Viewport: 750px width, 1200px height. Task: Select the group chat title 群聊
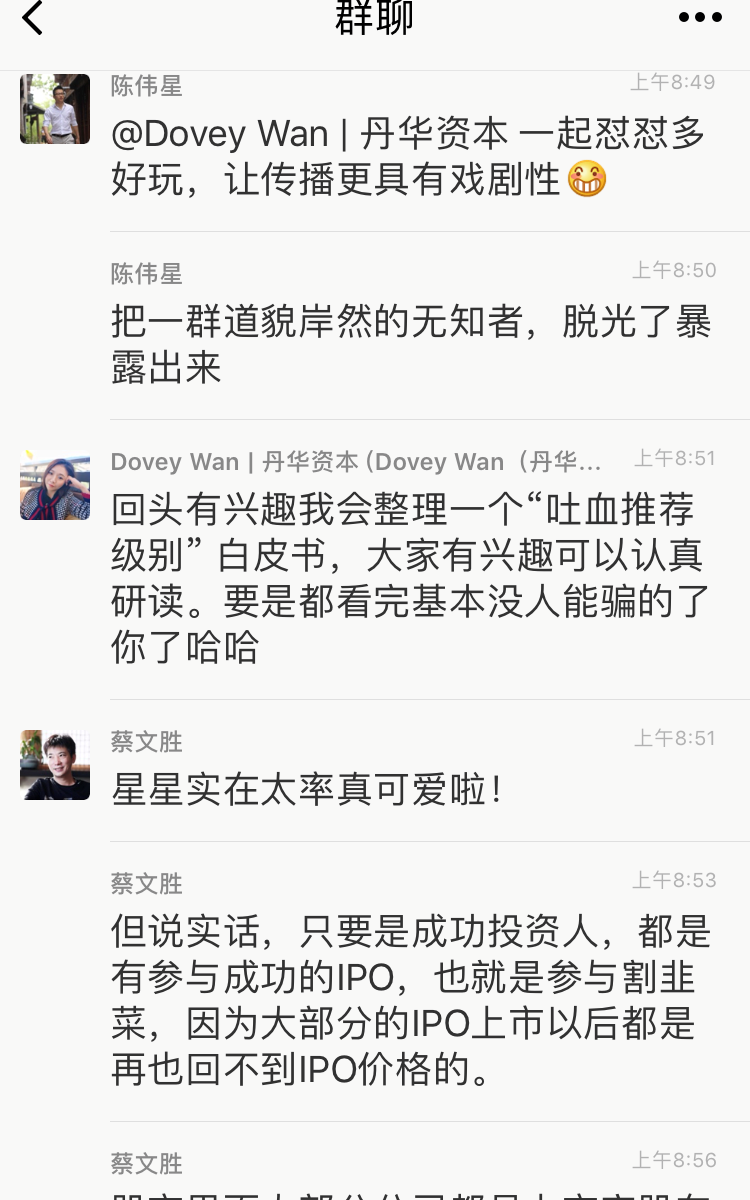click(375, 18)
